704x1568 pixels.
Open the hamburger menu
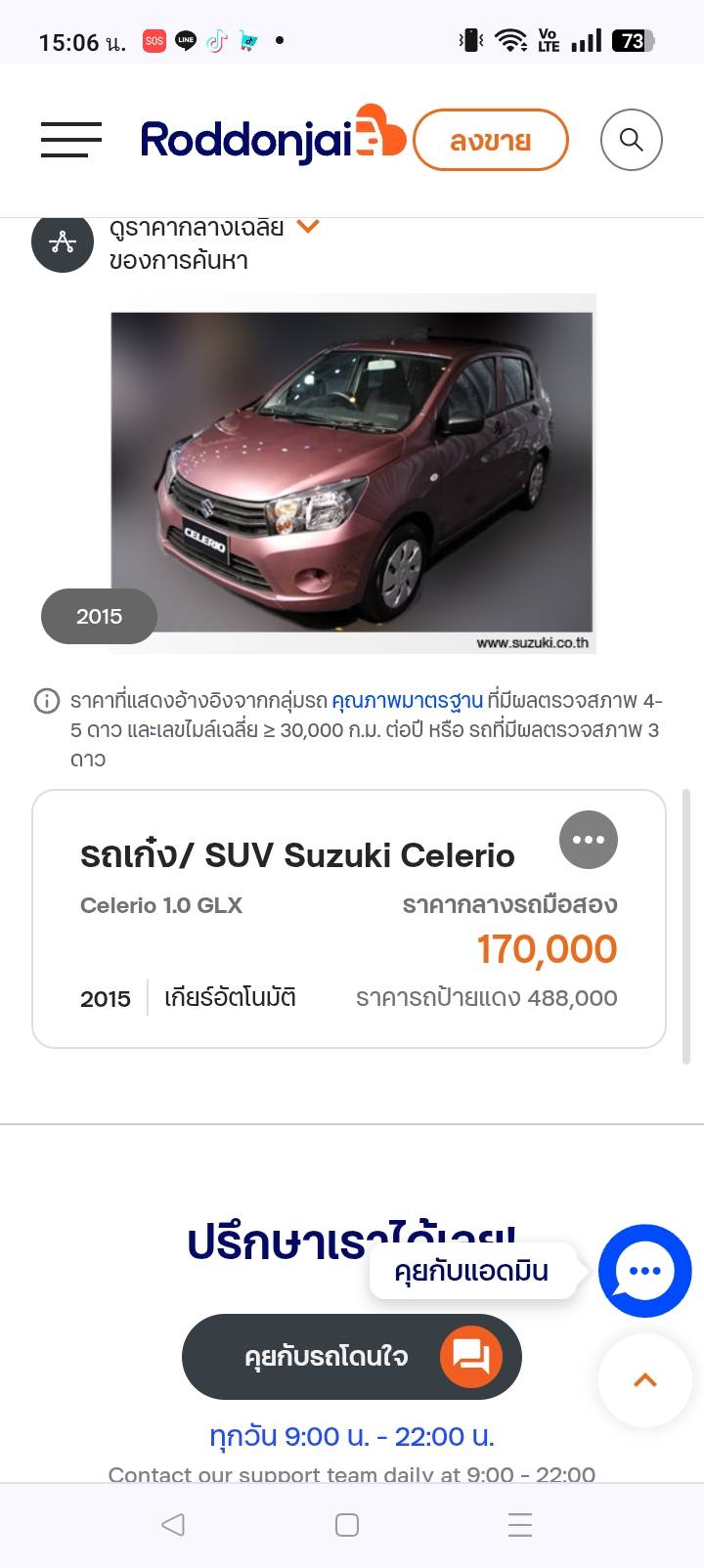point(71,140)
